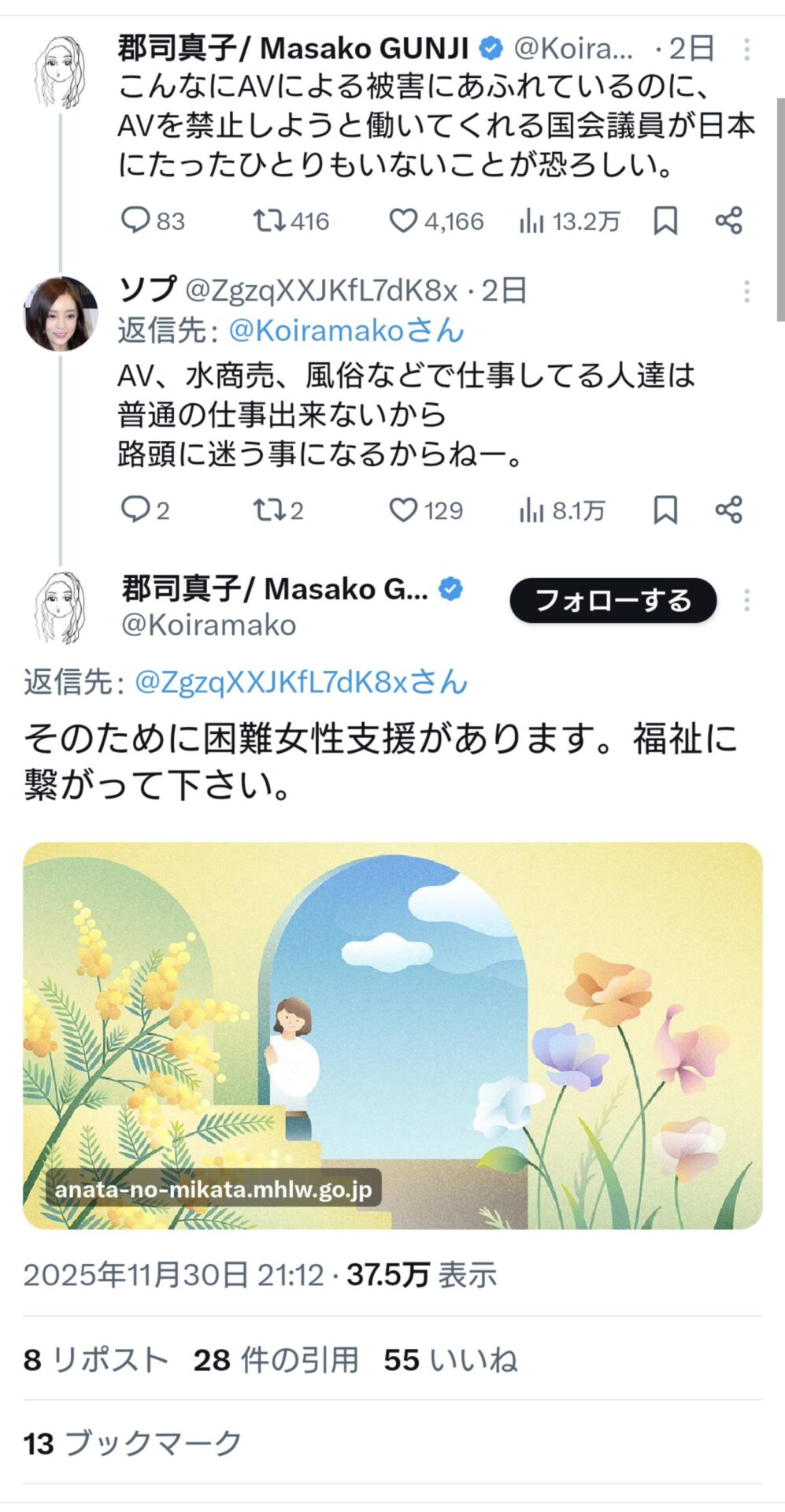This screenshot has width=785, height=1512.
Task: Tap the フォローする button
Action: (613, 601)
